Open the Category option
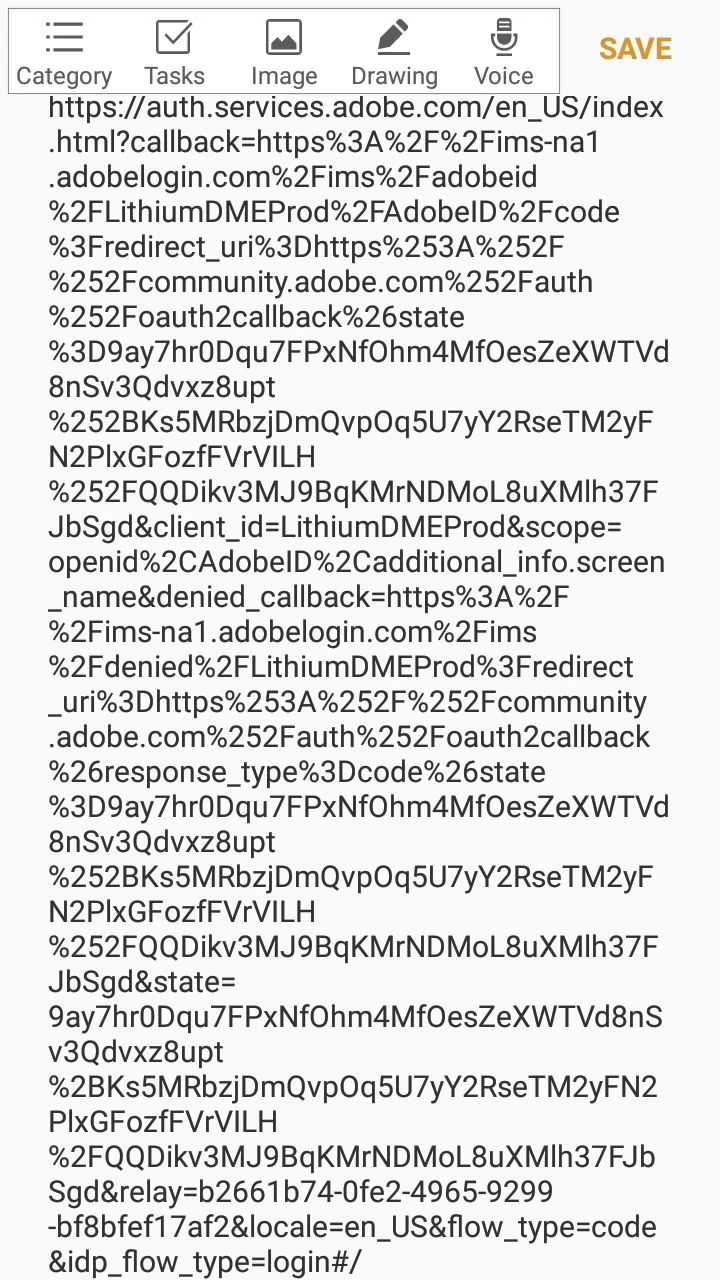This screenshot has height=1280, width=720. pyautogui.click(x=64, y=53)
